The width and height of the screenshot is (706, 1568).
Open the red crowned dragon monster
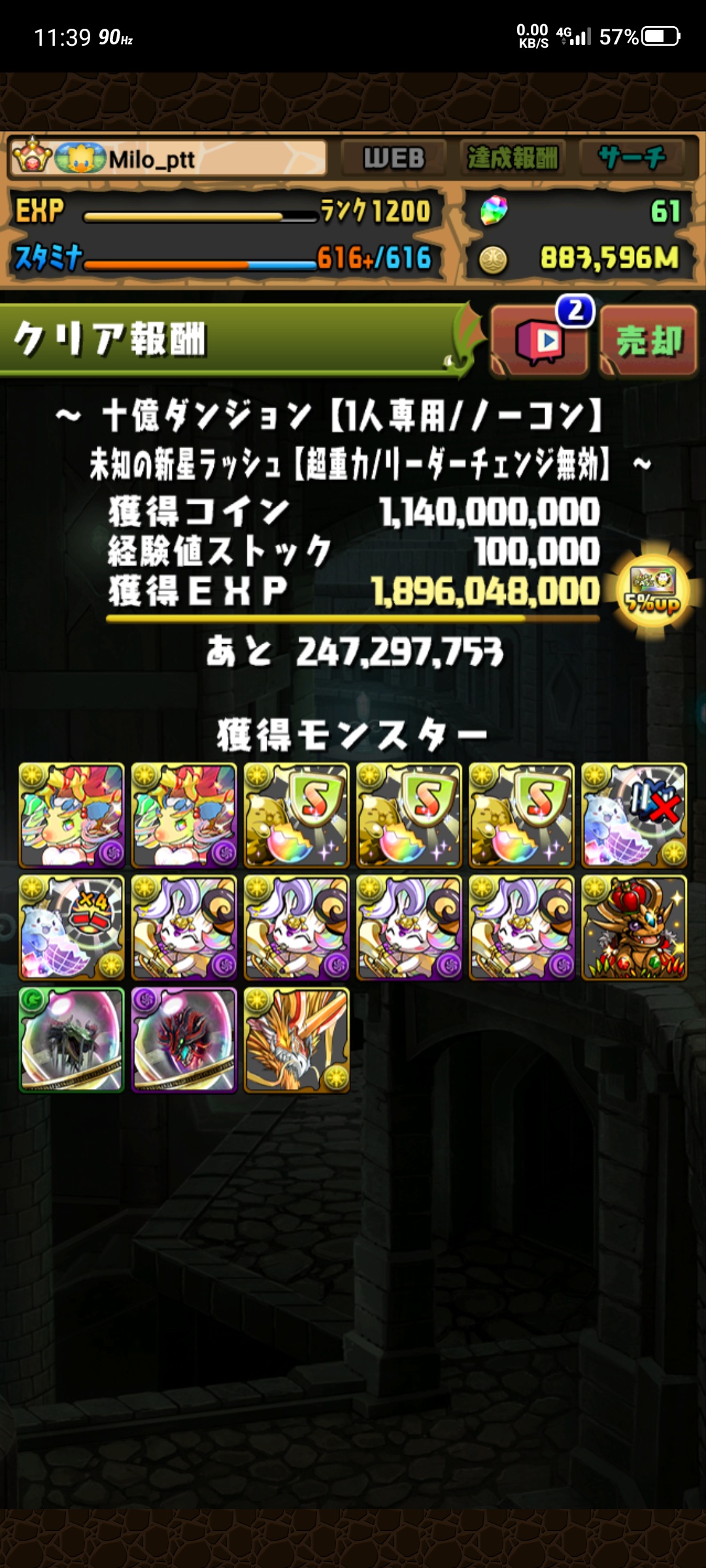tap(633, 928)
